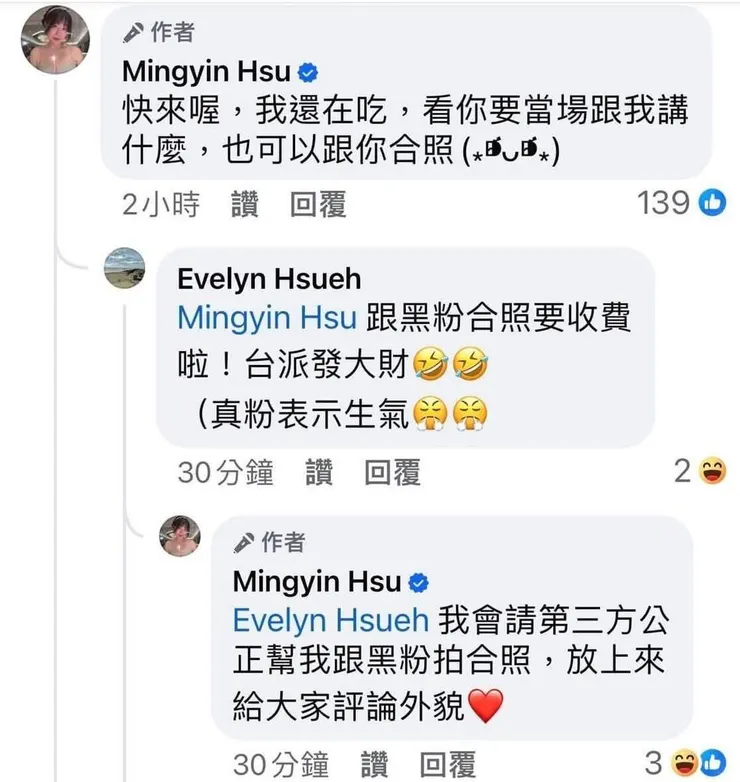Open Mingyin Hsu's name on the 快來喔 comment

click(206, 72)
